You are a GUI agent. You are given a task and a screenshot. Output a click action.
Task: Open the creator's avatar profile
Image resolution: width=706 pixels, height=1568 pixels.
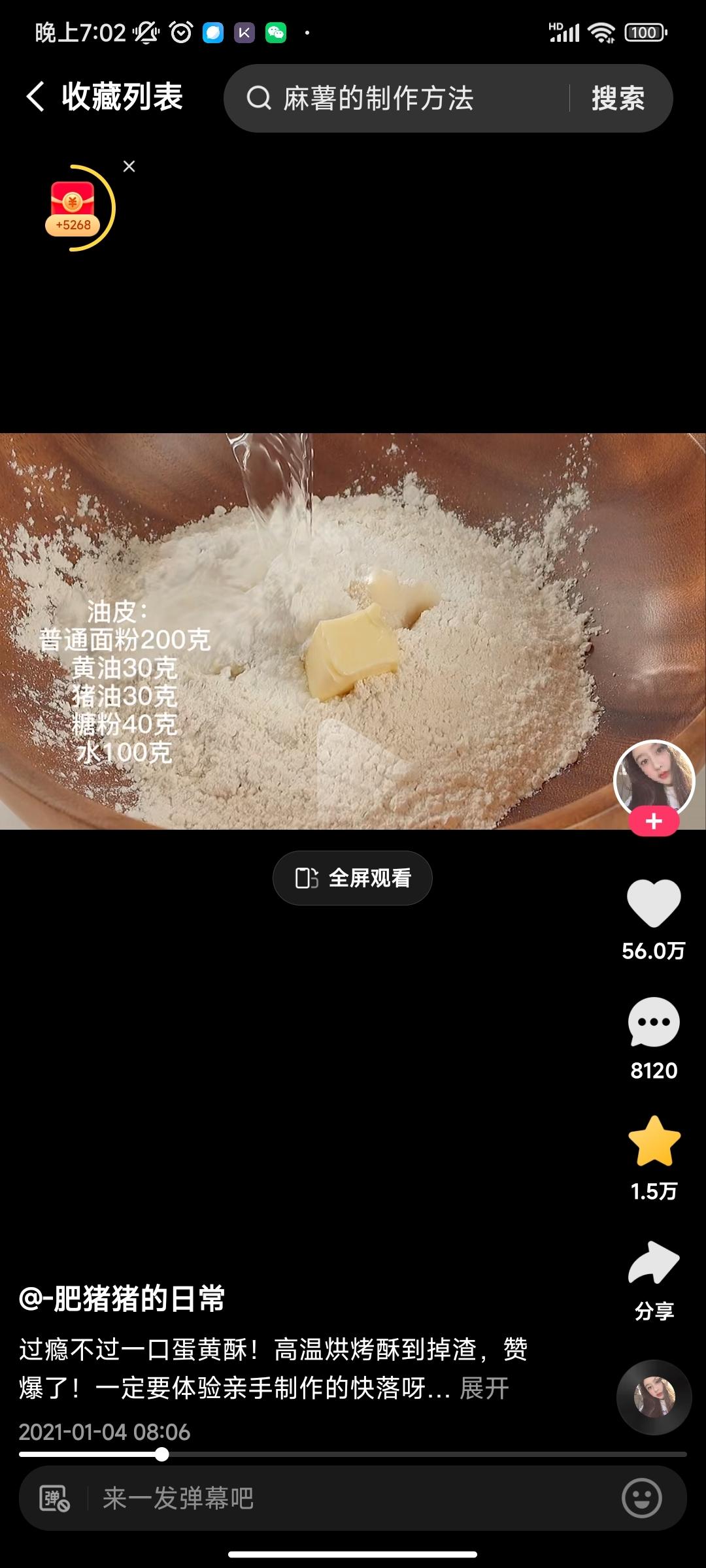(654, 779)
